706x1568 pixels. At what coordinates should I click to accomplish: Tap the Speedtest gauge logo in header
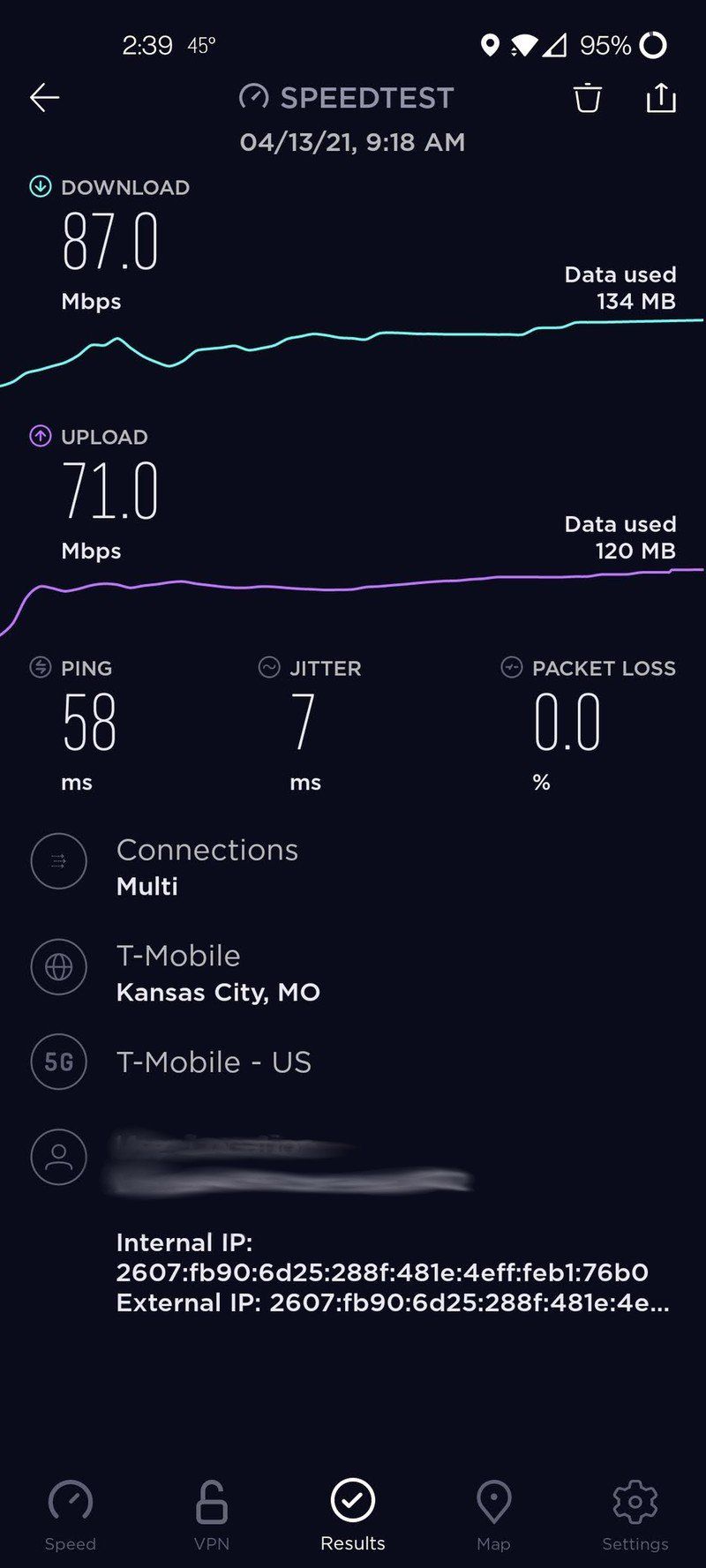click(x=253, y=97)
